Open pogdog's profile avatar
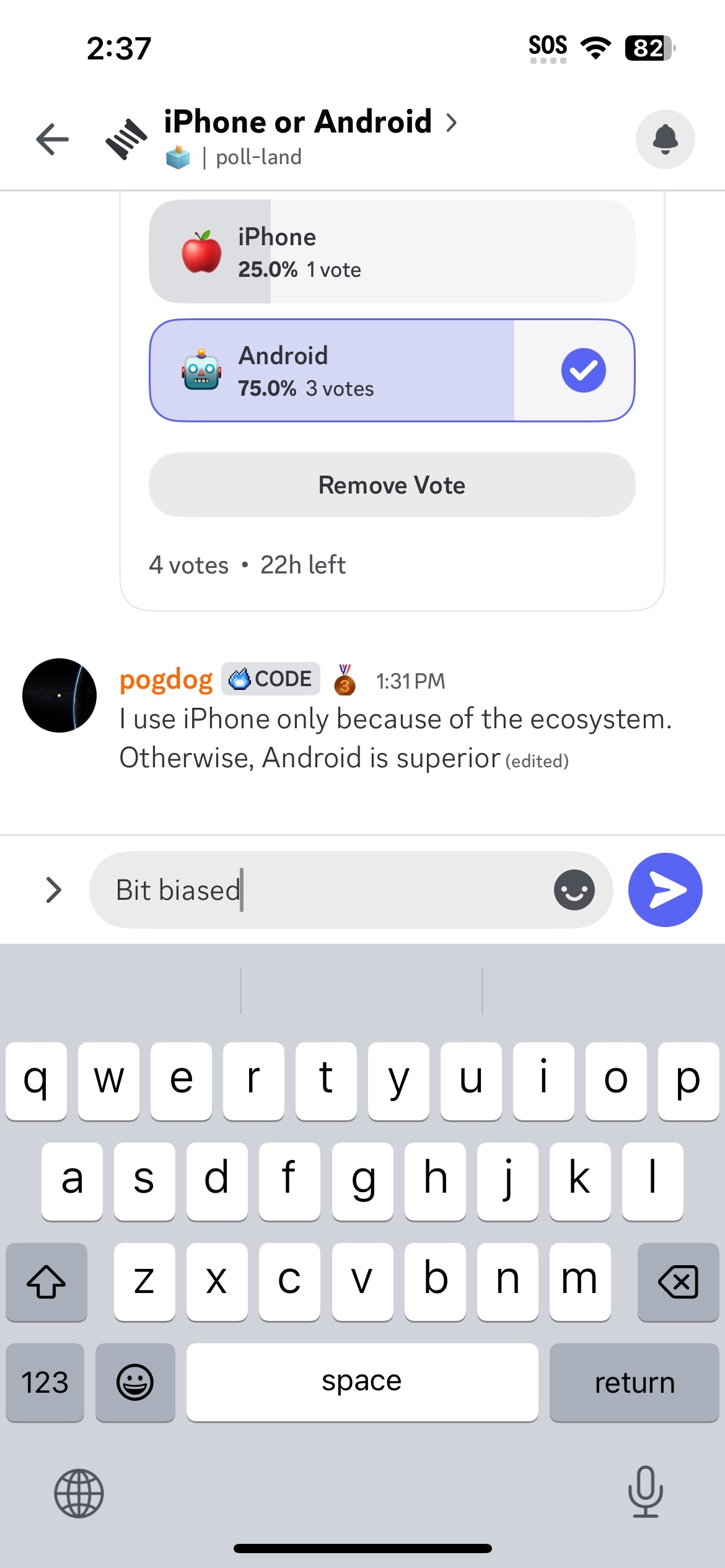Screen dimensions: 725x1568 coord(59,695)
